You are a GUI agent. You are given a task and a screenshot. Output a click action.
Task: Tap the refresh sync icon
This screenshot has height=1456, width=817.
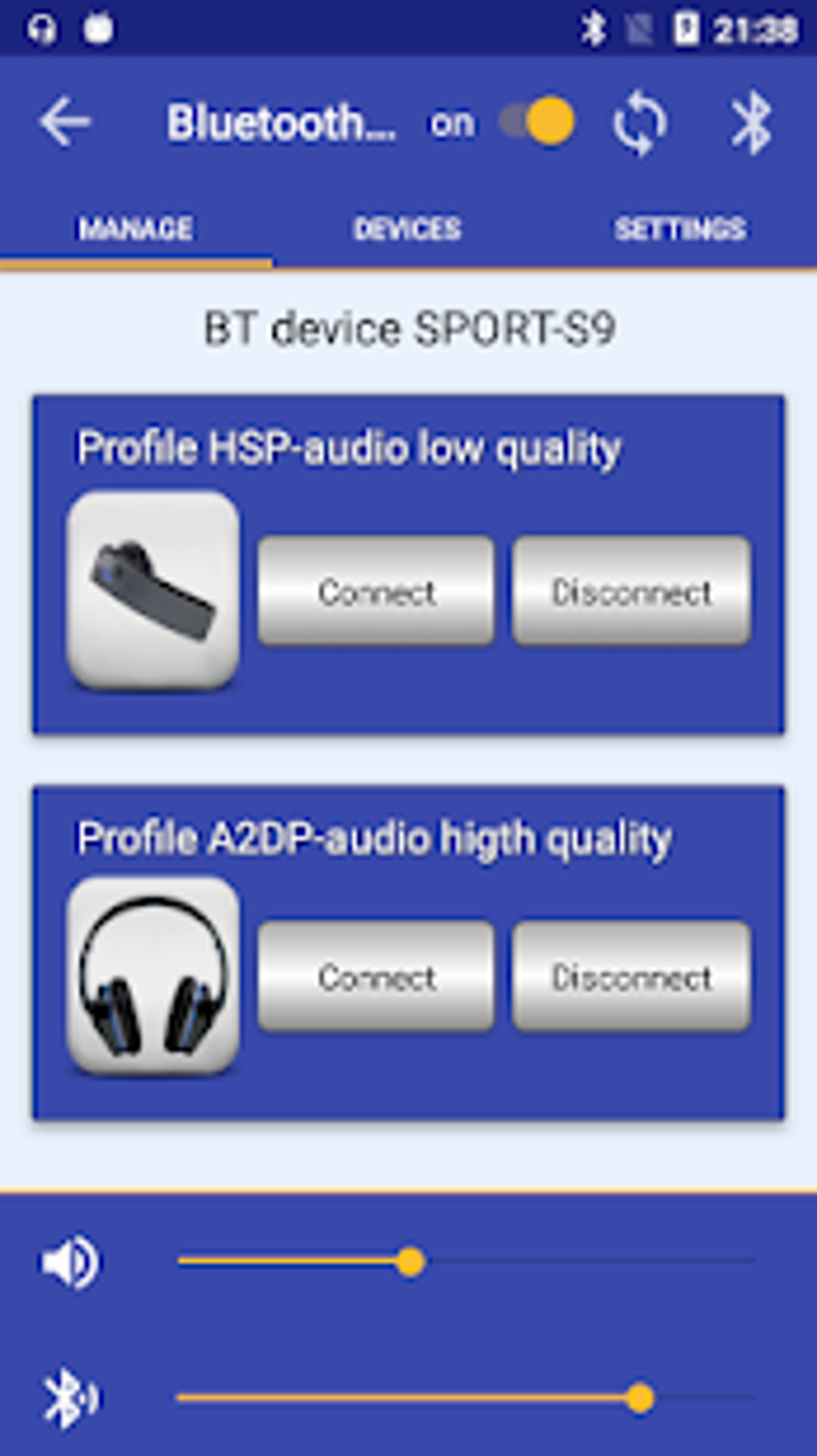[639, 124]
